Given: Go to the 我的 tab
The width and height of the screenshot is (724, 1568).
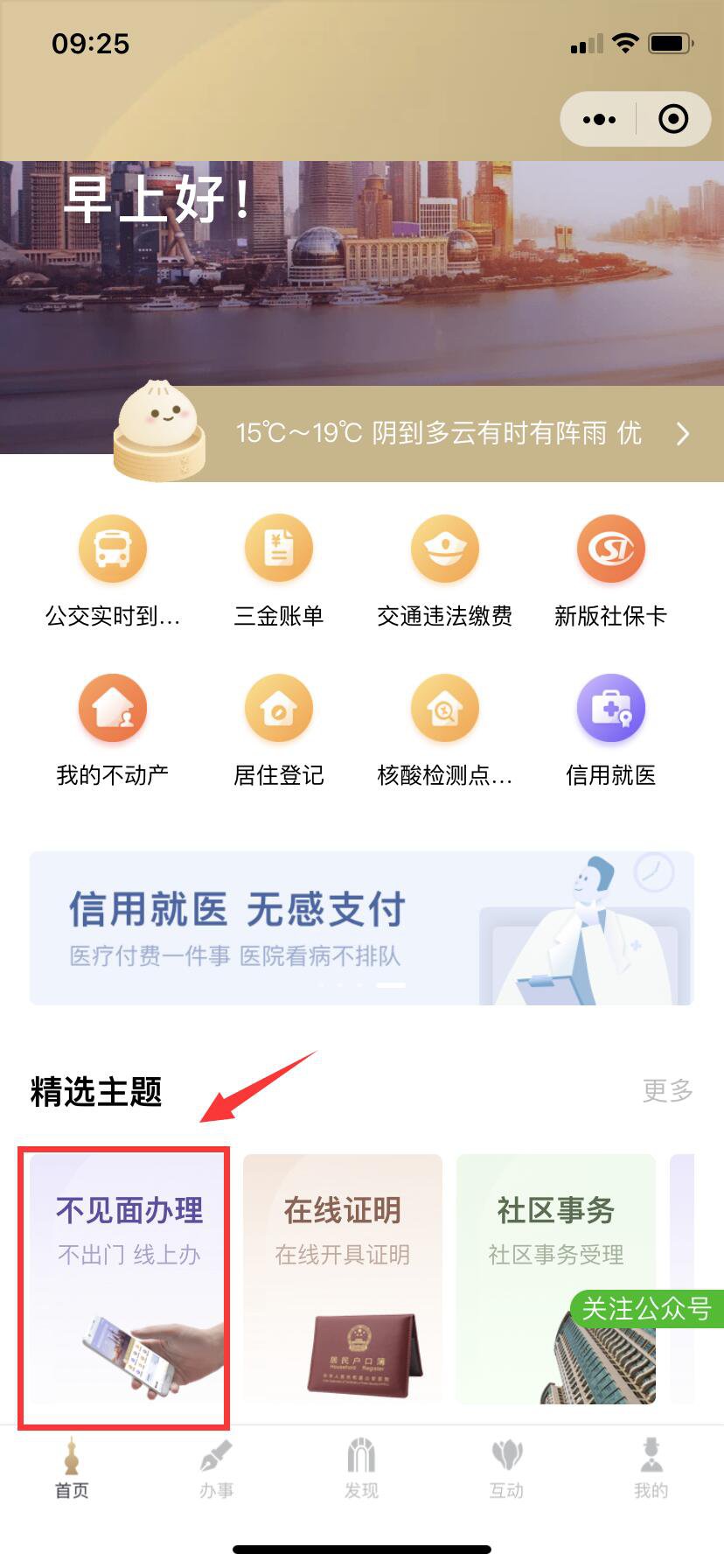Looking at the screenshot, I should click(x=651, y=1470).
